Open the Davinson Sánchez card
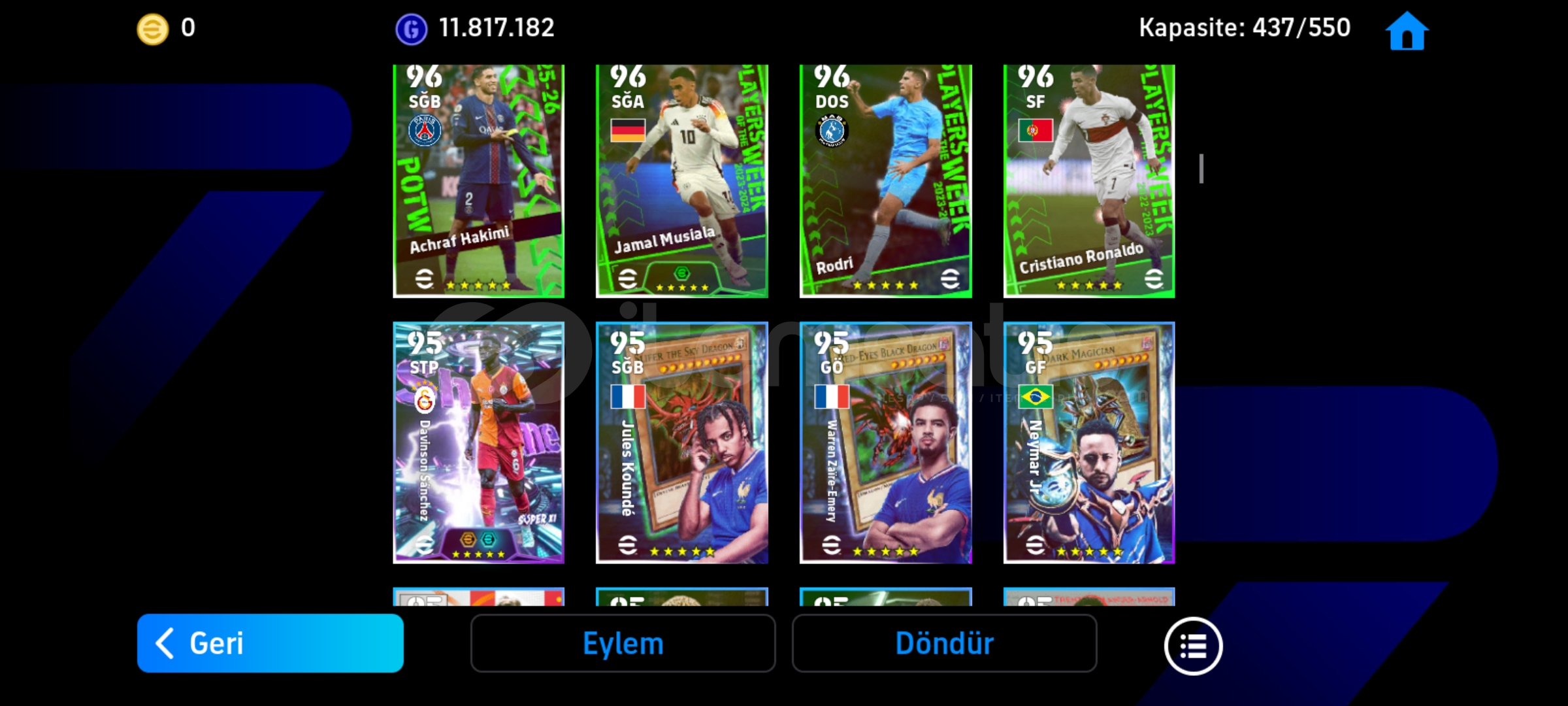Viewport: 1568px width, 706px height. [478, 443]
